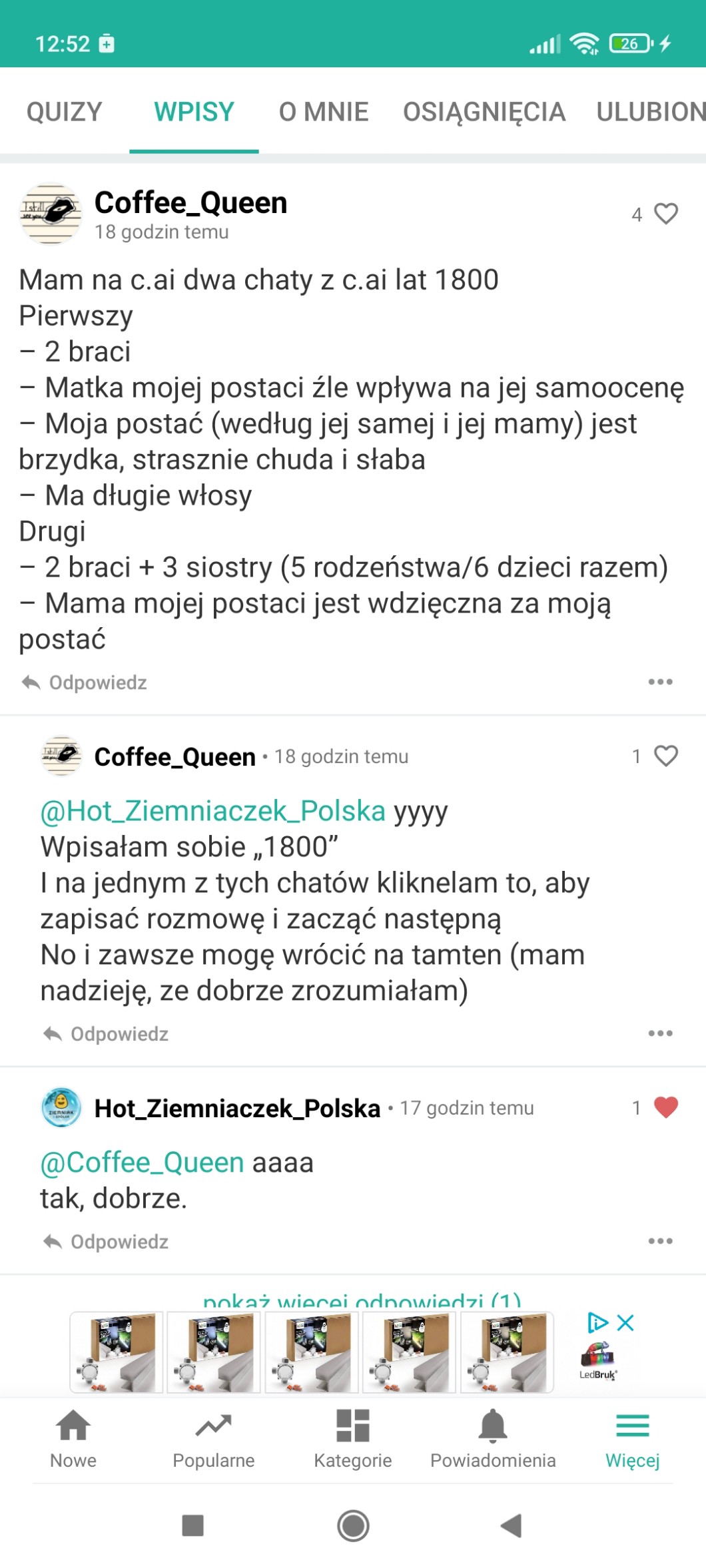Unlike Hot_Ziemniaczek_Polska's reply
This screenshot has height=1568, width=706.
tap(666, 1107)
